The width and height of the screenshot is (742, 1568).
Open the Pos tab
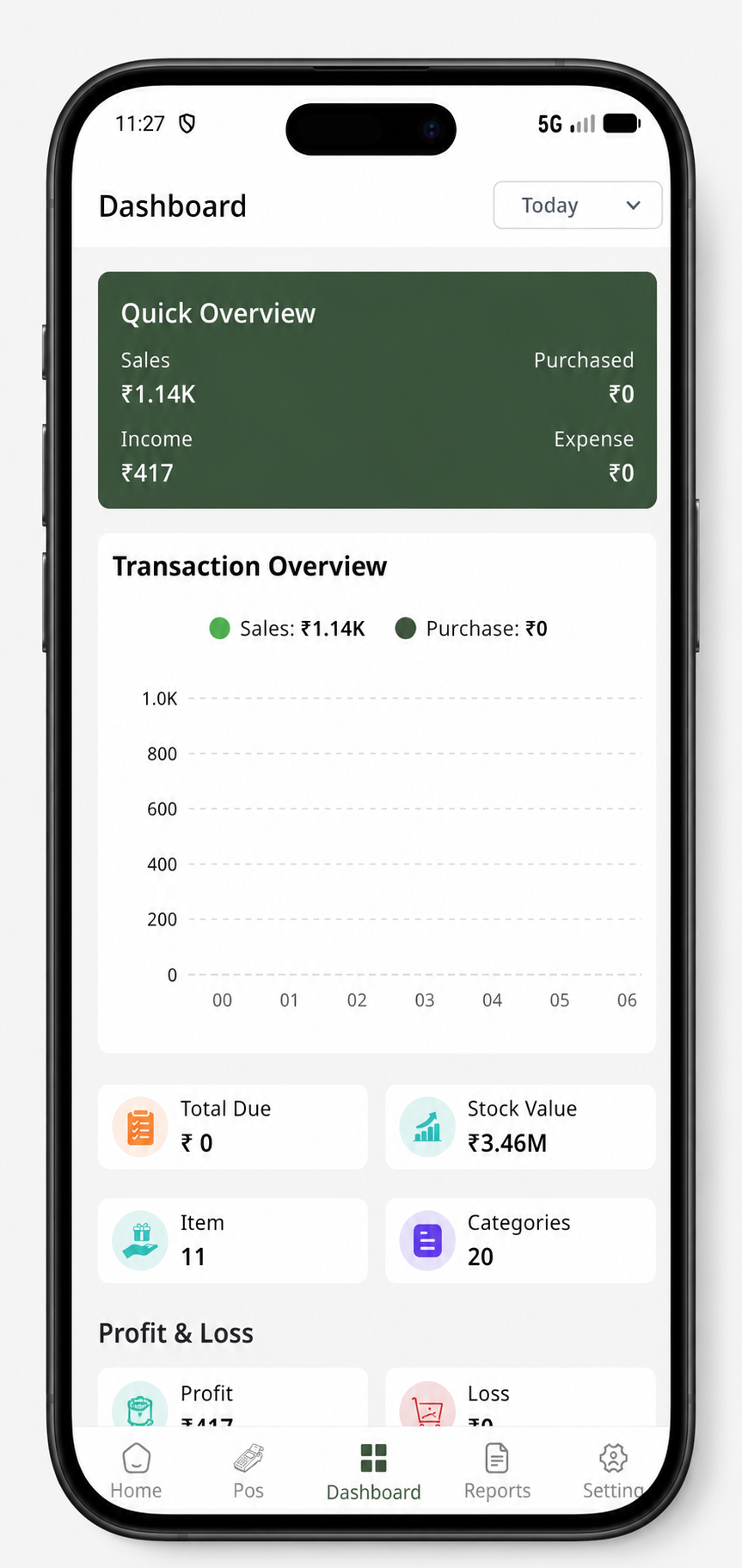tap(248, 1472)
